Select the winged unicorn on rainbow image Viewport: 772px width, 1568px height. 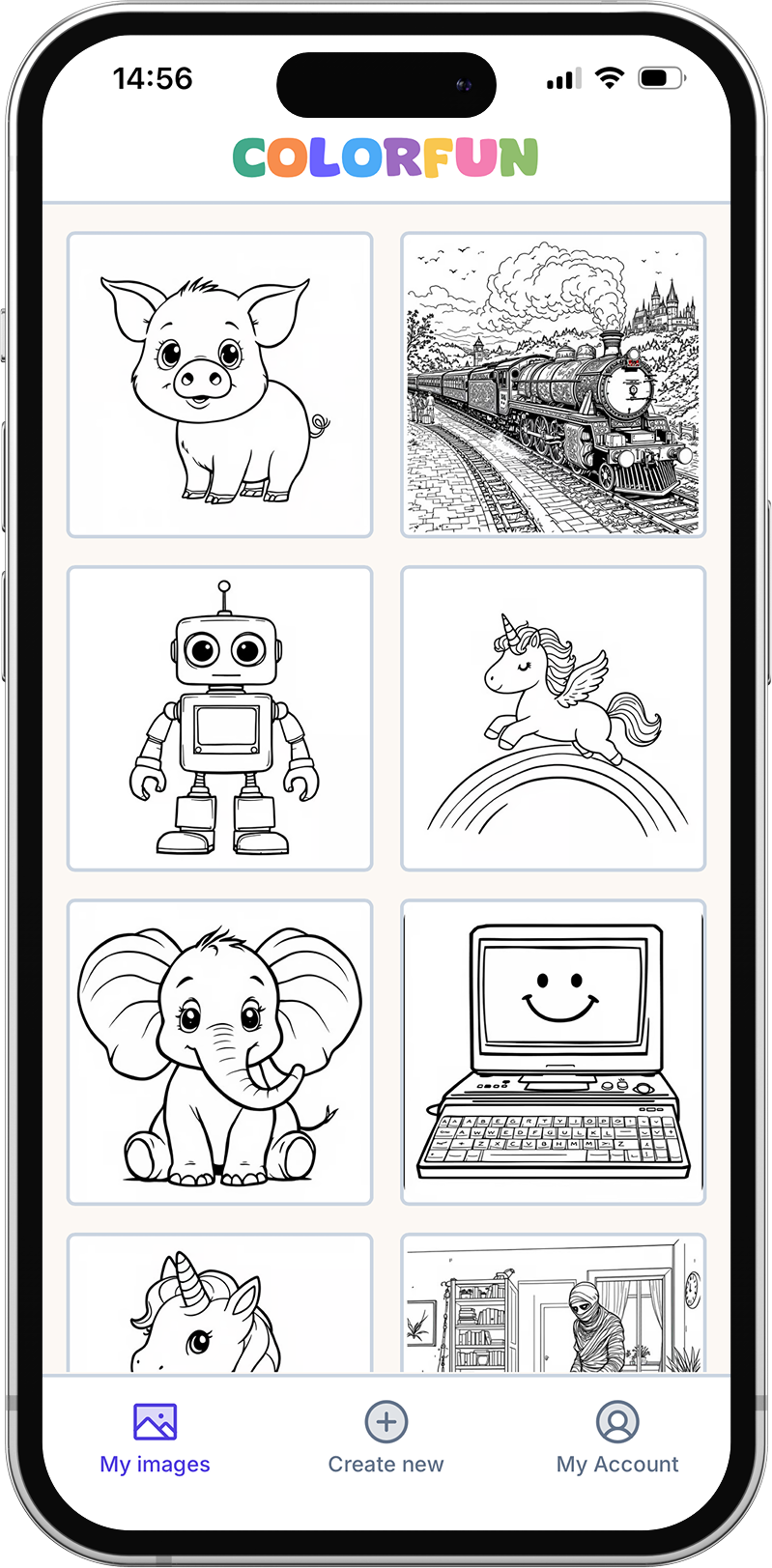pyautogui.click(x=553, y=718)
